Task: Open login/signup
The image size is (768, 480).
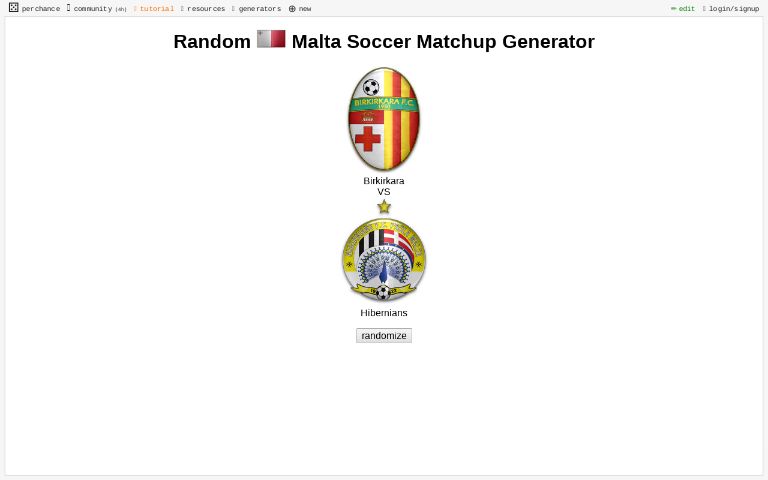Action: (732, 8)
